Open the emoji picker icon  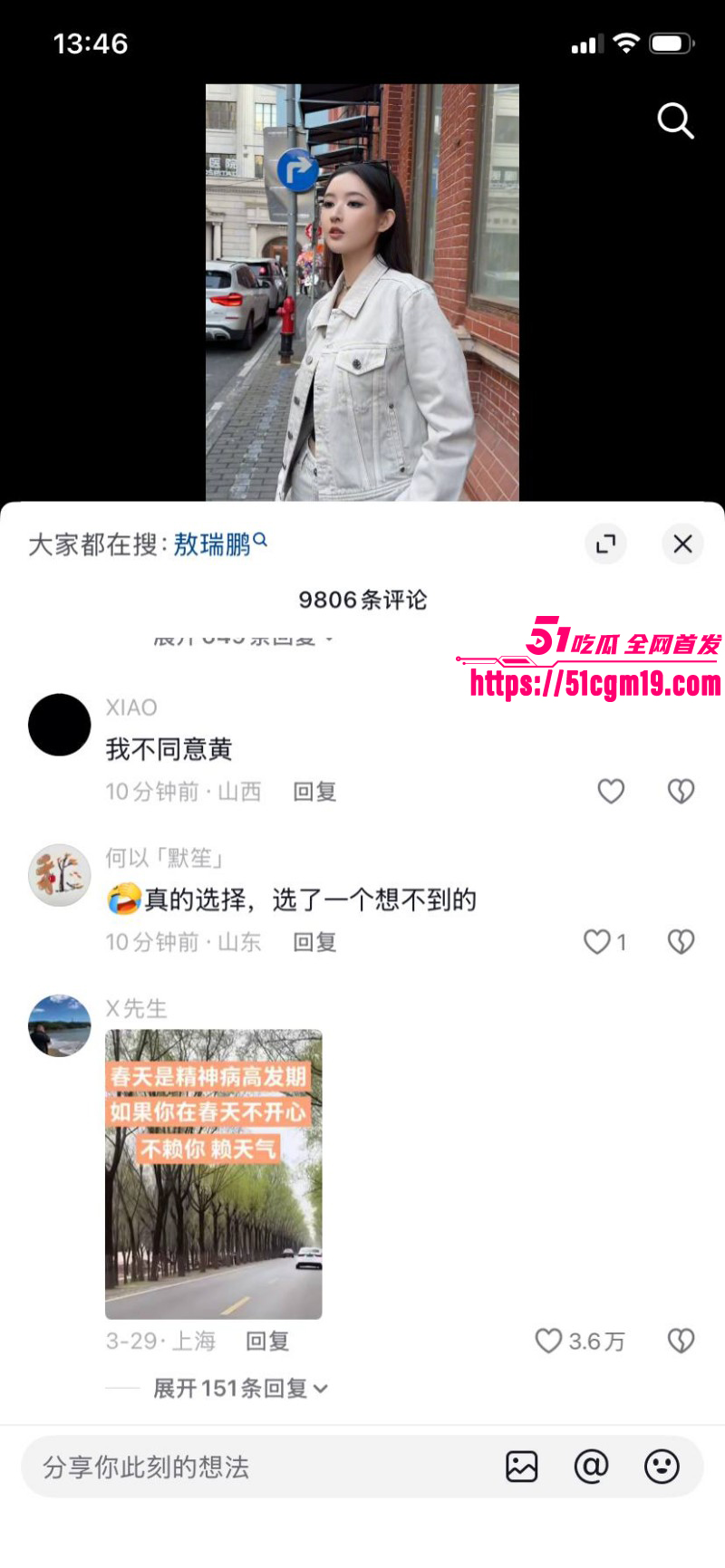[662, 1467]
